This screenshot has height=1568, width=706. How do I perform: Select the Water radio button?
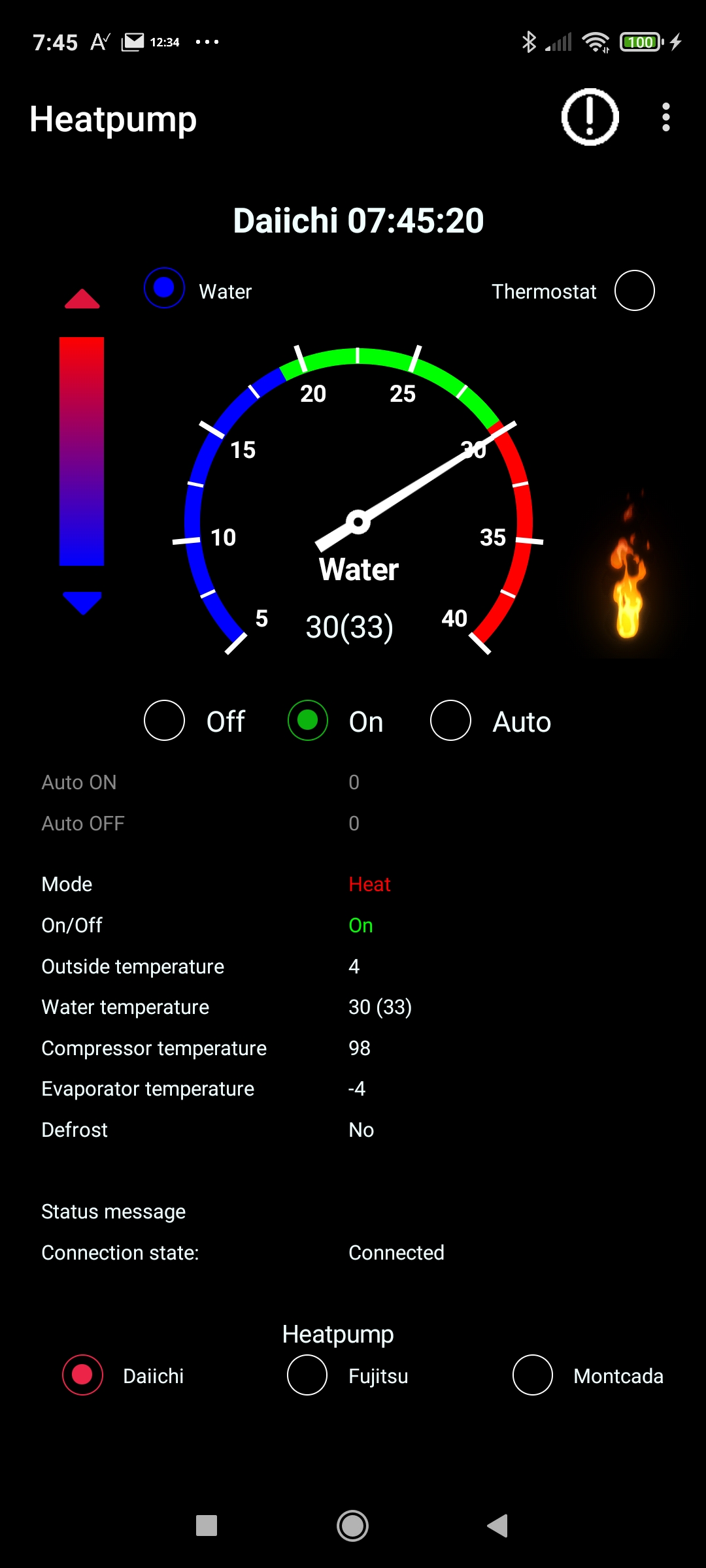click(x=164, y=288)
